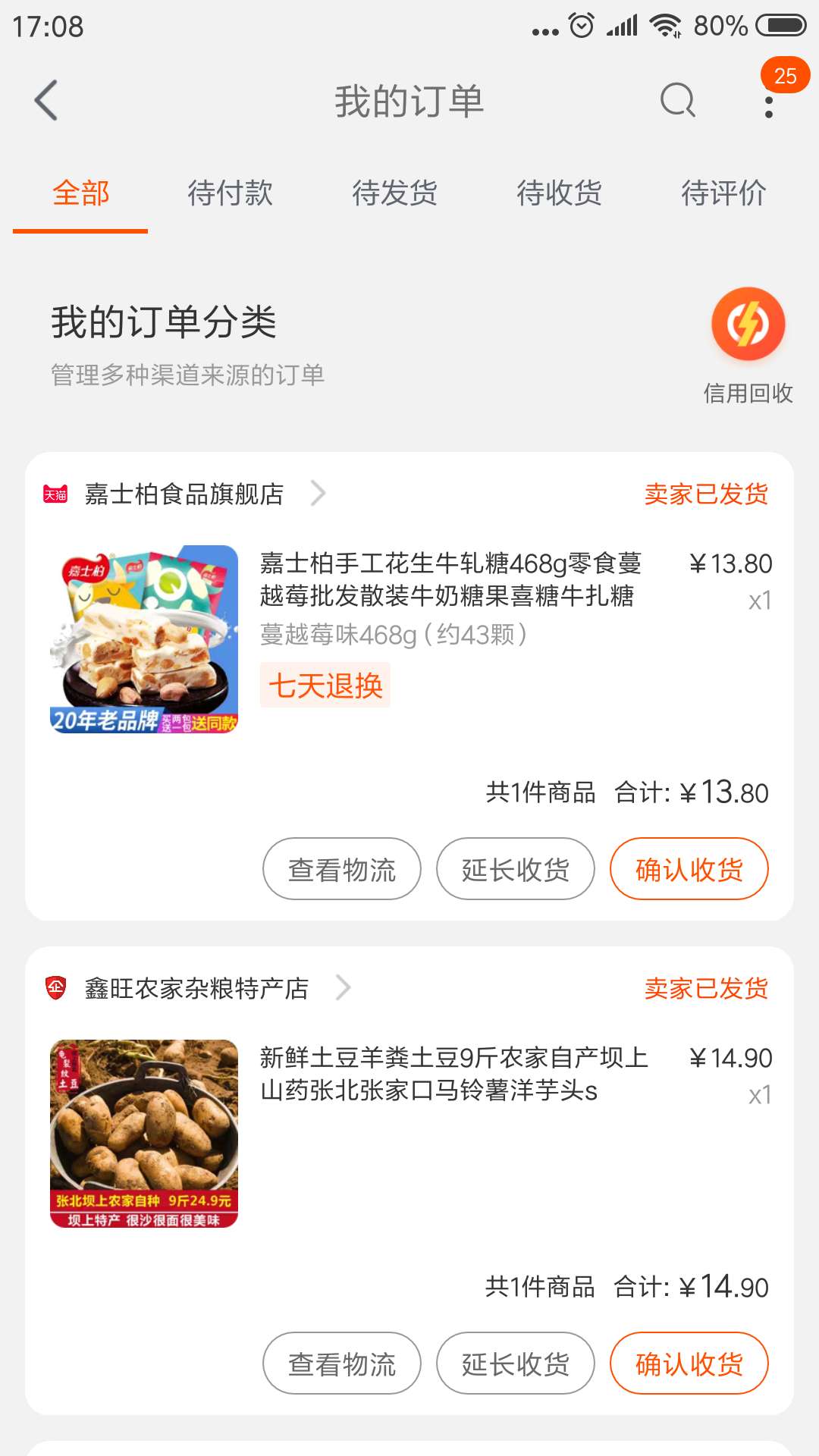This screenshot has height=1456, width=819.
Task: Tap 卖家已发货 status on the first order
Action: coord(704,494)
